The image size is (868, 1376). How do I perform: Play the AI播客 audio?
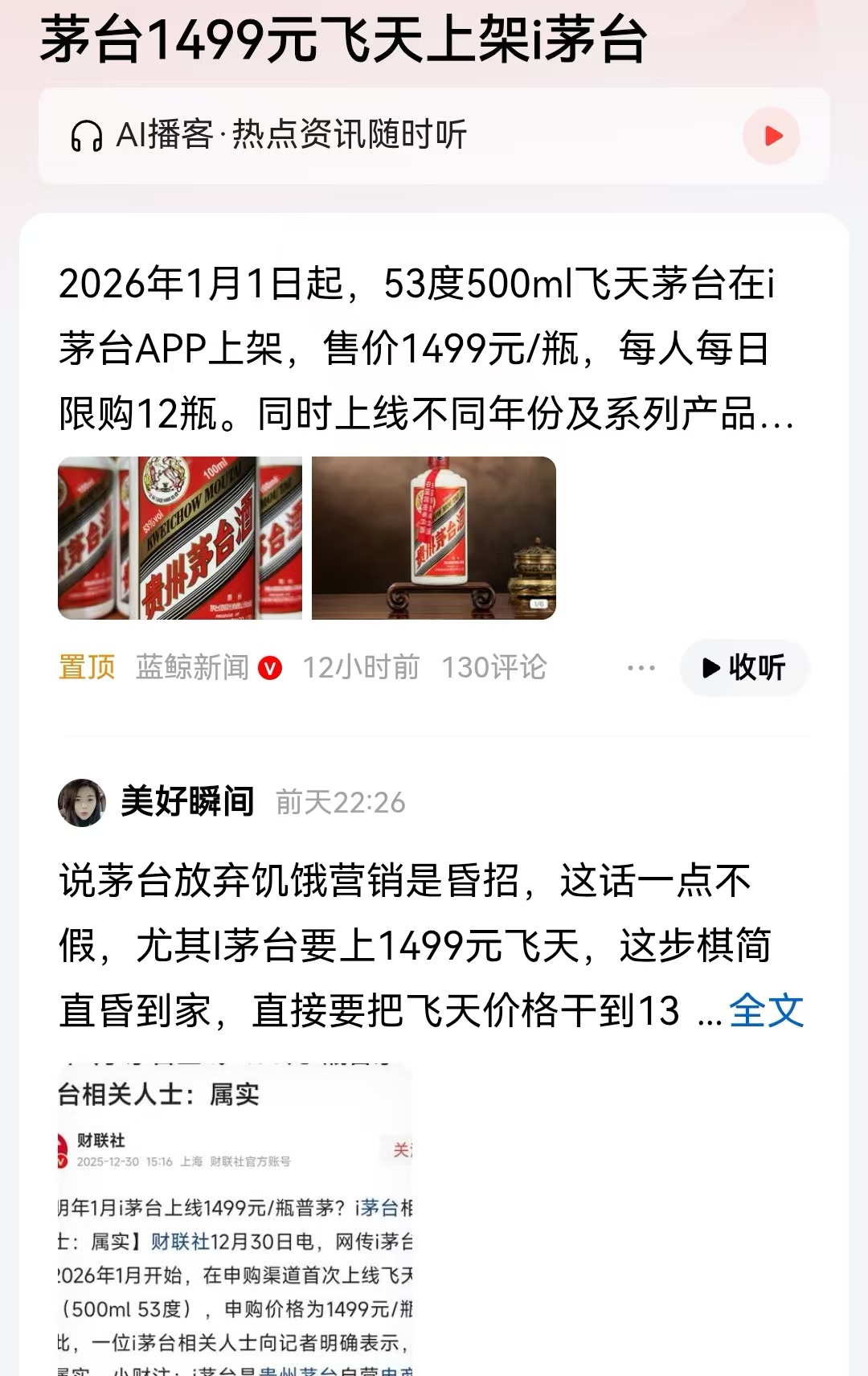[772, 136]
